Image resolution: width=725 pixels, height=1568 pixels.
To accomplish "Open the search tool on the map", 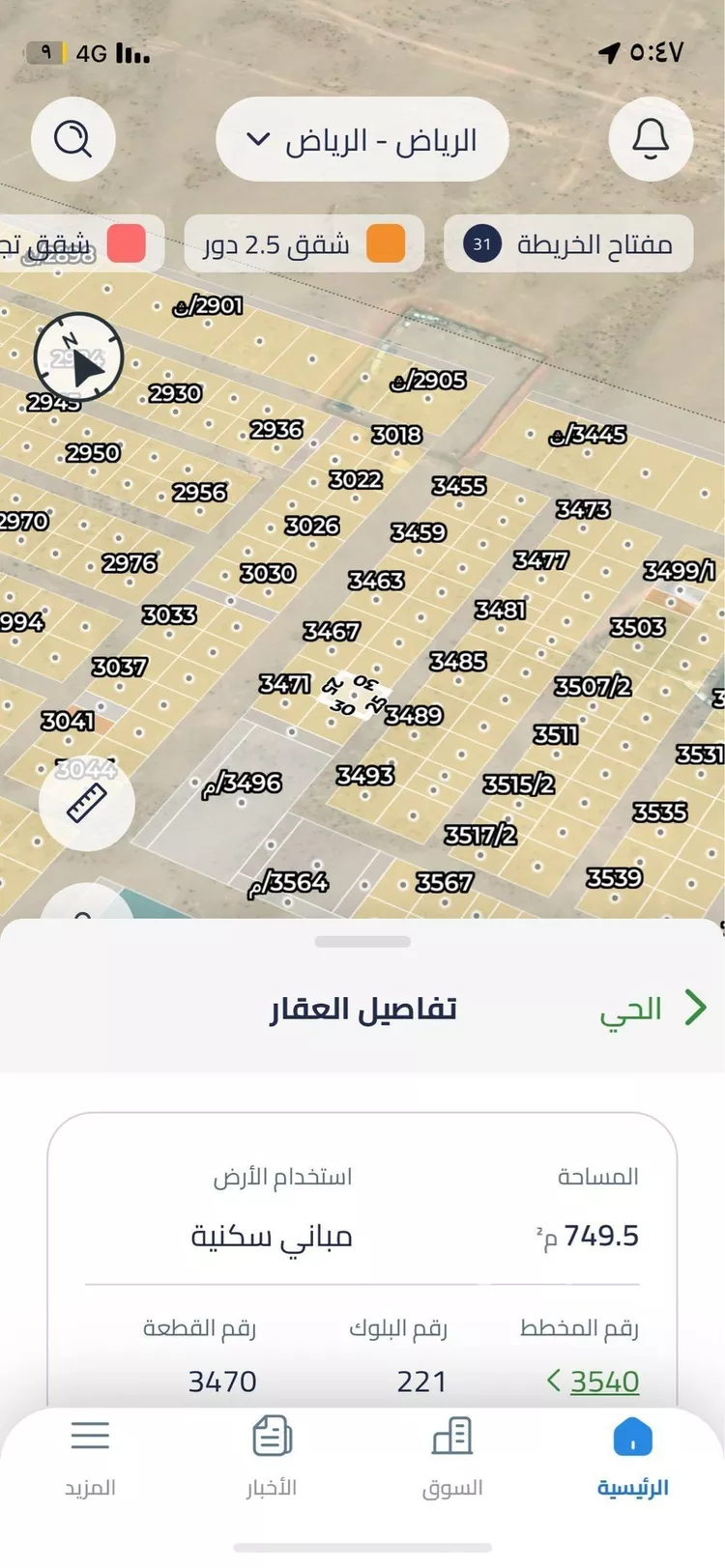I will pyautogui.click(x=73, y=139).
